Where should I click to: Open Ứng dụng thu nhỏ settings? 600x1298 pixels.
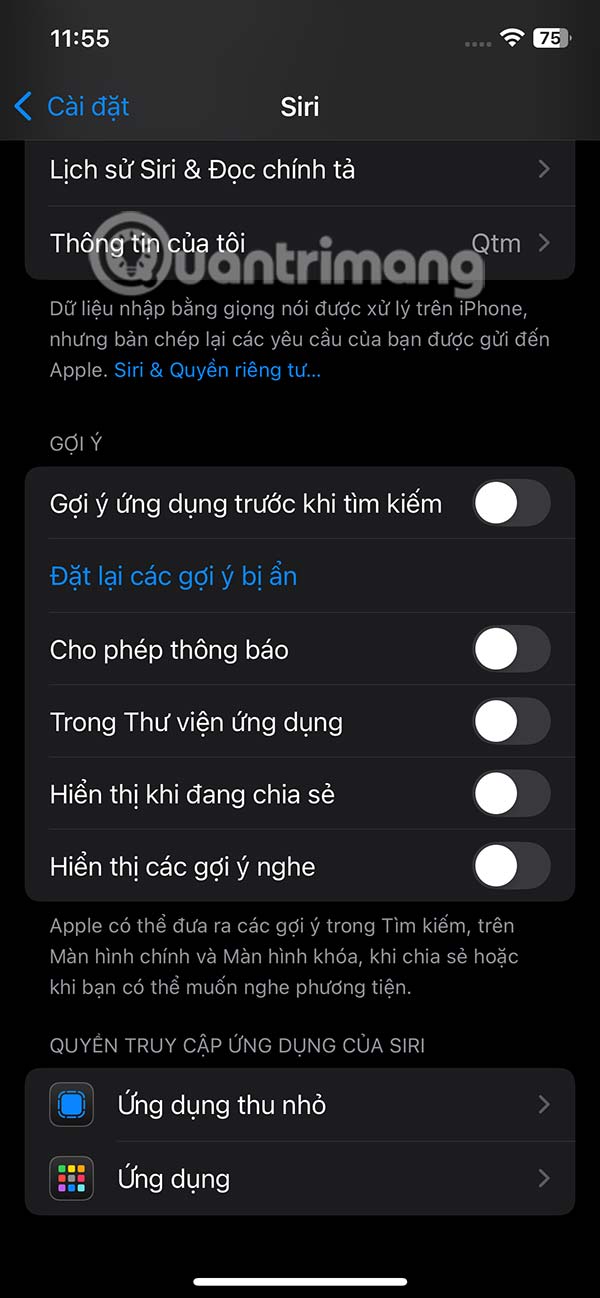pyautogui.click(x=300, y=1105)
